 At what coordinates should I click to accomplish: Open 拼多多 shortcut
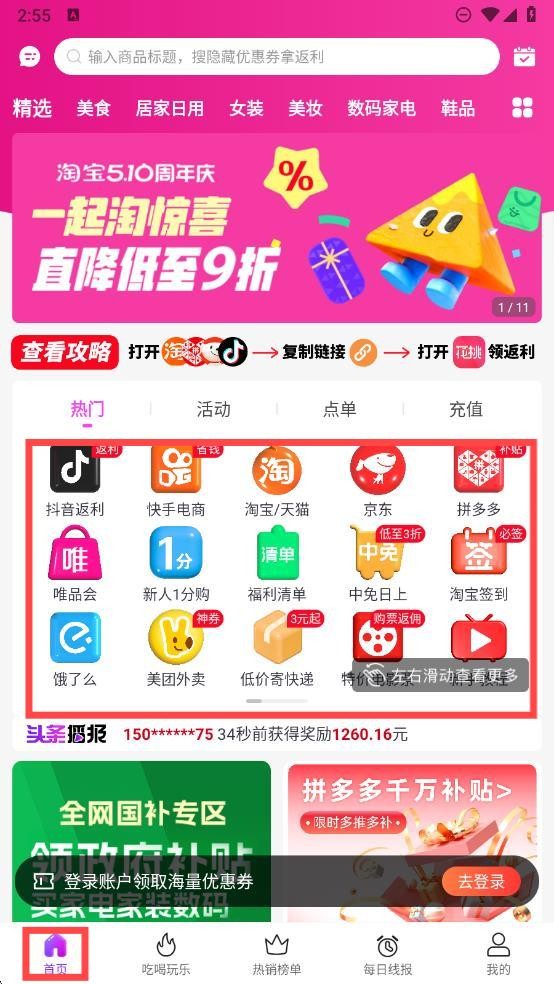click(479, 482)
